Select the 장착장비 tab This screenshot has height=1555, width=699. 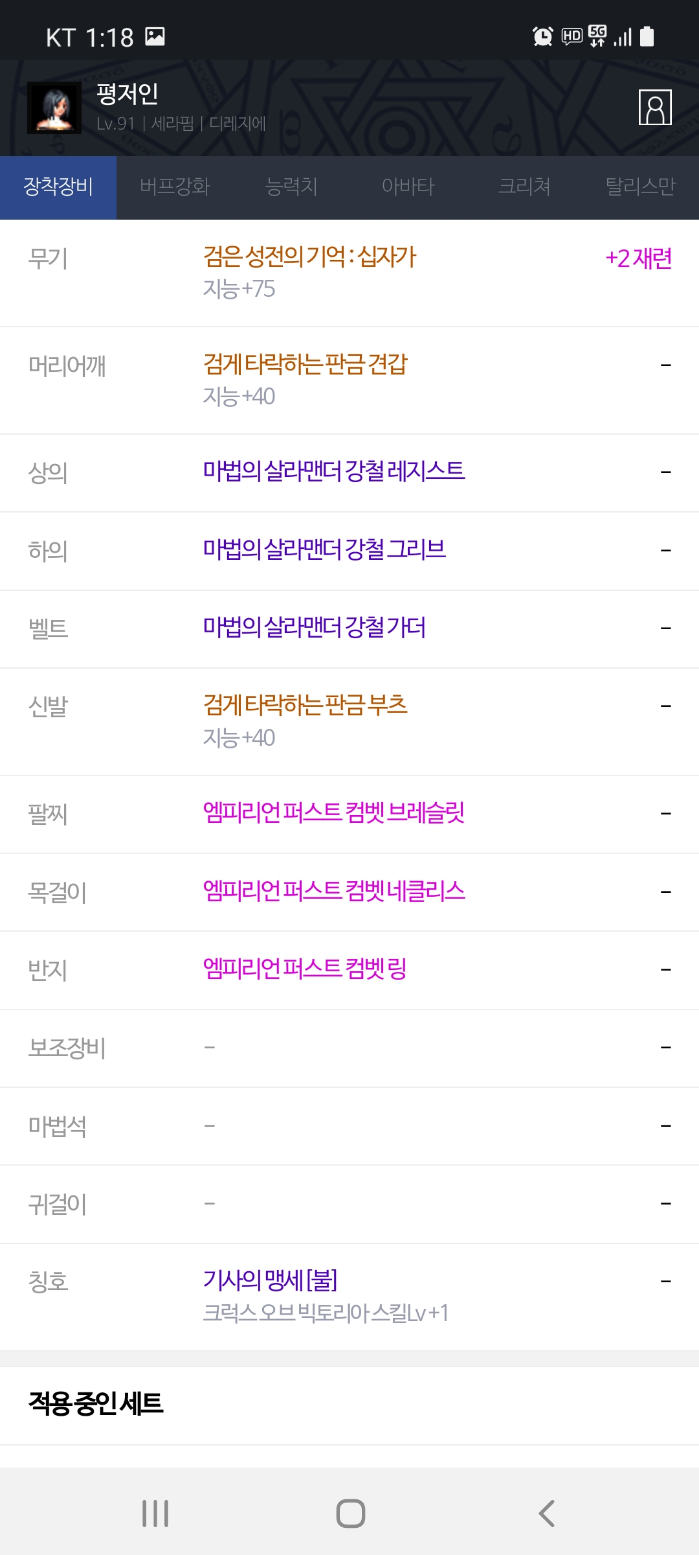pyautogui.click(x=58, y=187)
